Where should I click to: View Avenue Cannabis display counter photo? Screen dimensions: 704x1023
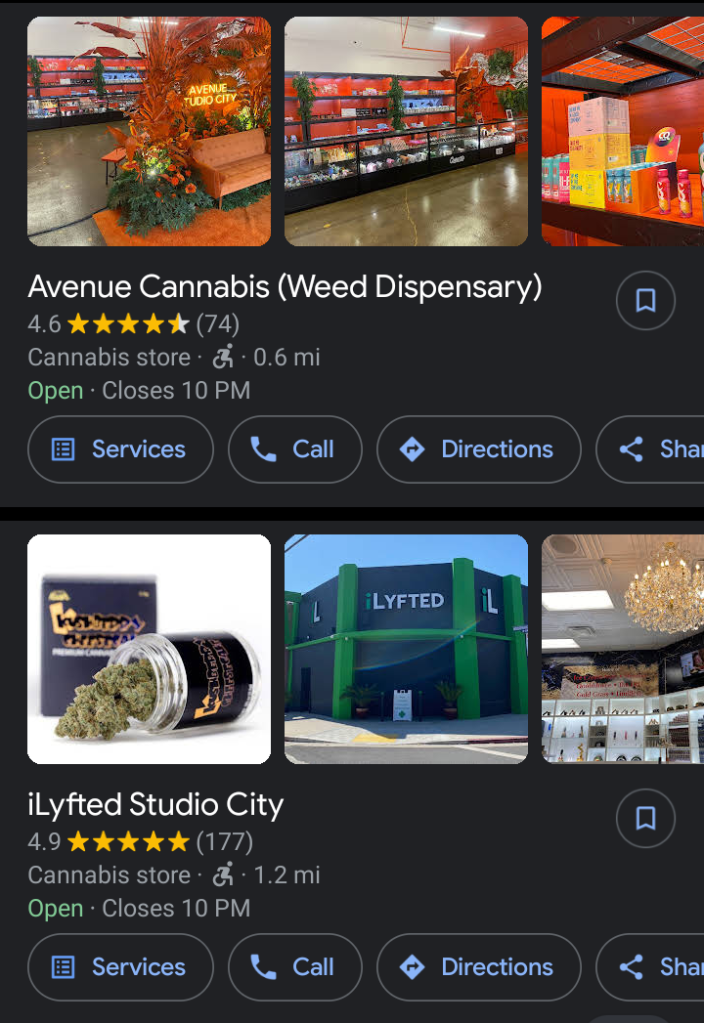(406, 131)
